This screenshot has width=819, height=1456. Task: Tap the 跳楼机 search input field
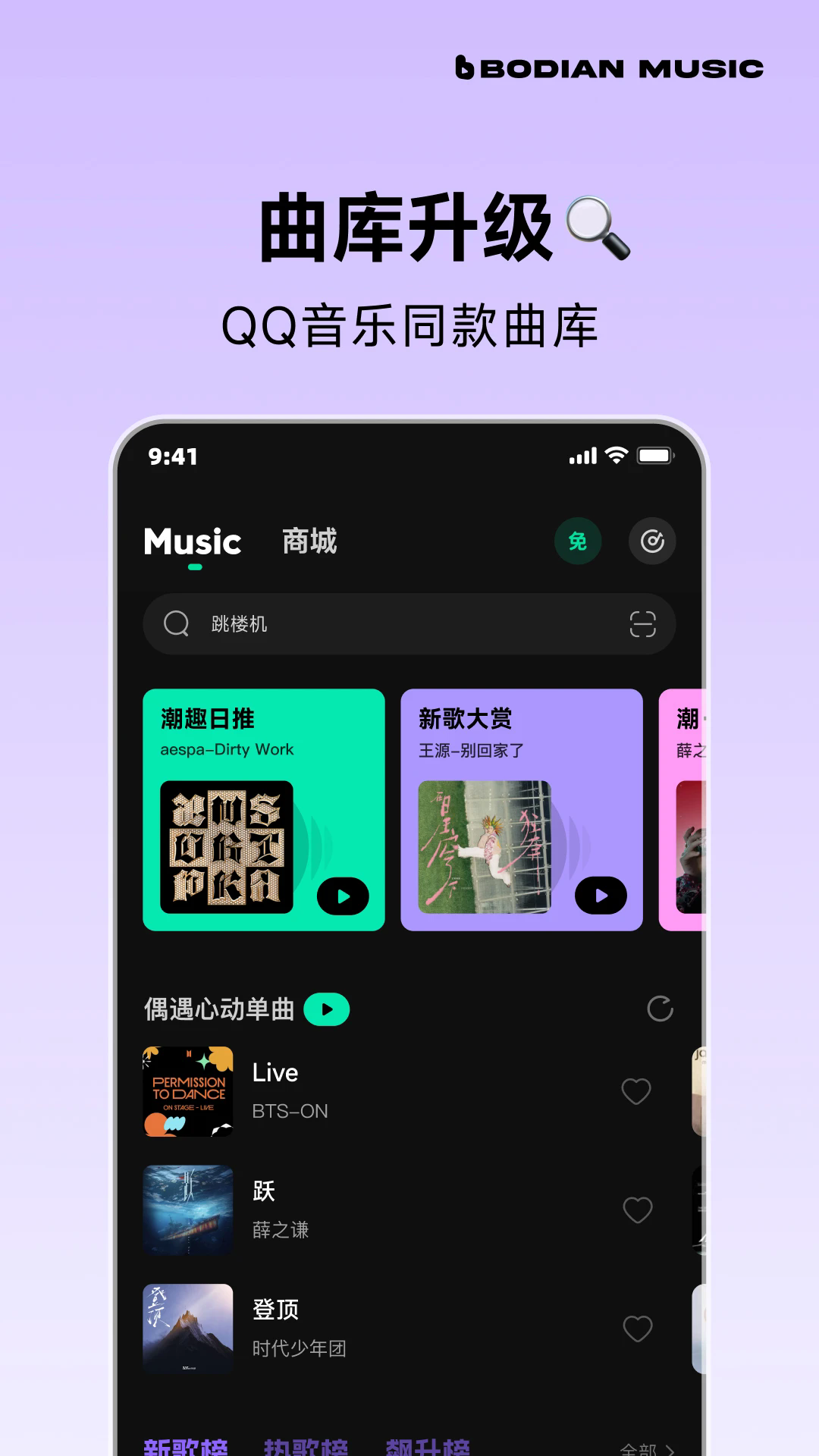click(303, 624)
